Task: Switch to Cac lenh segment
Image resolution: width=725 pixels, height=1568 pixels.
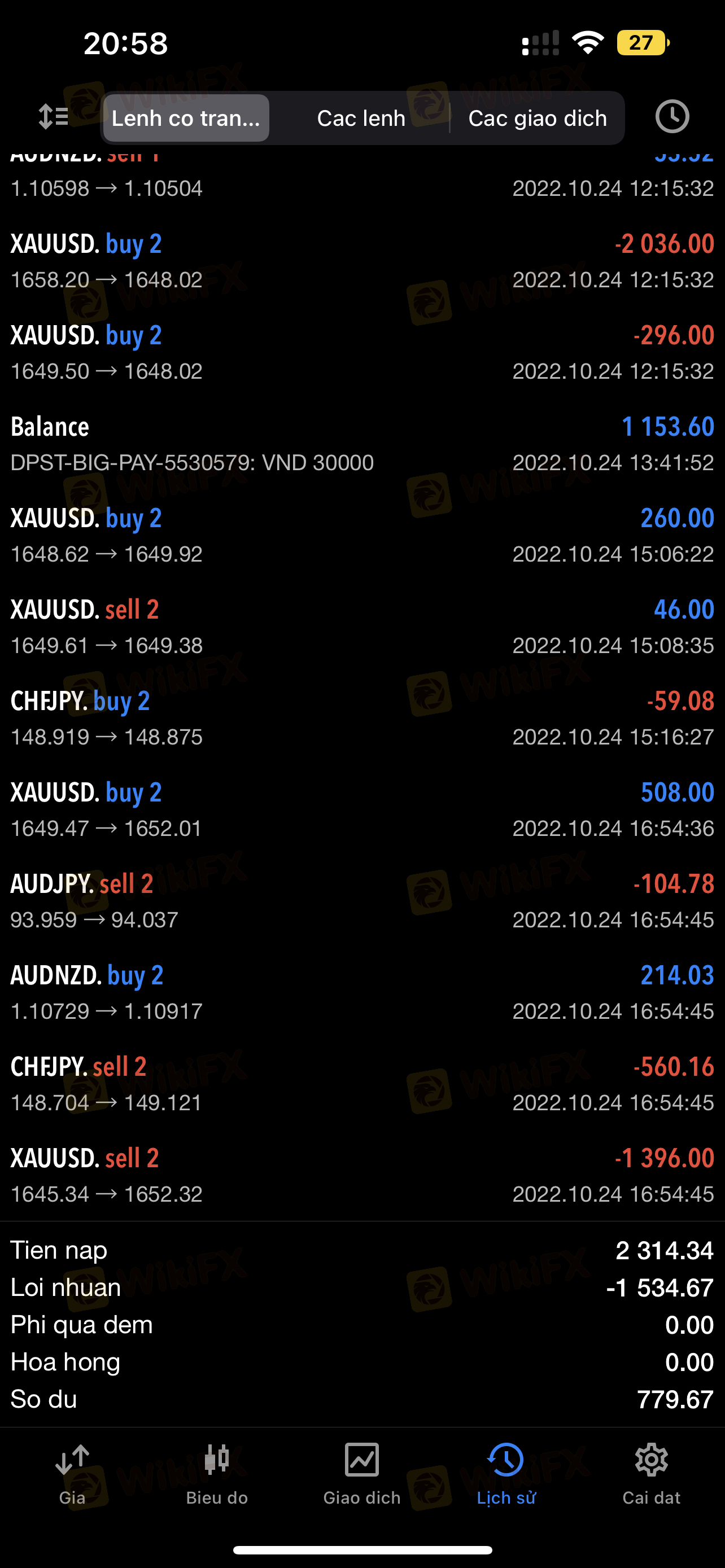Action: 361,118
